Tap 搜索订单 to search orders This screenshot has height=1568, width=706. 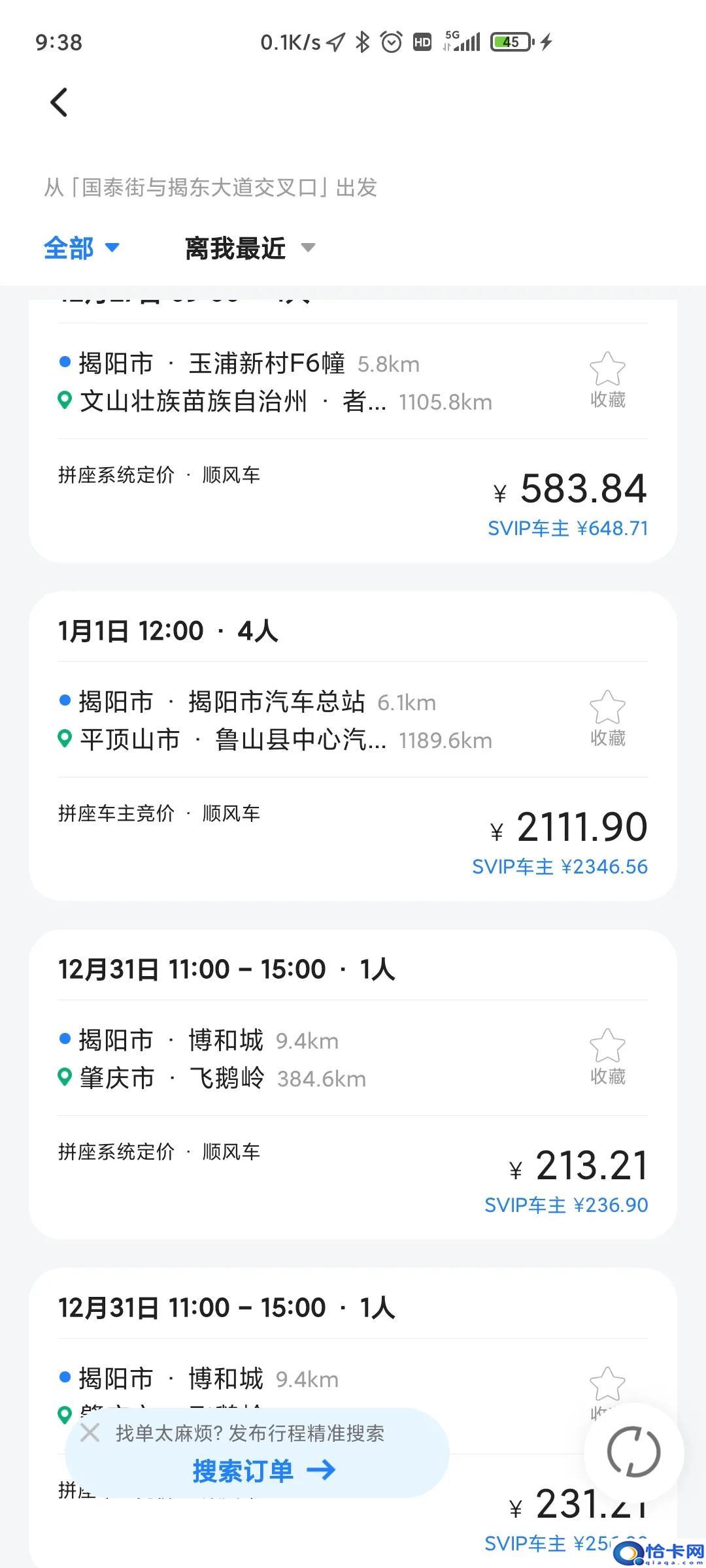coord(263,1471)
